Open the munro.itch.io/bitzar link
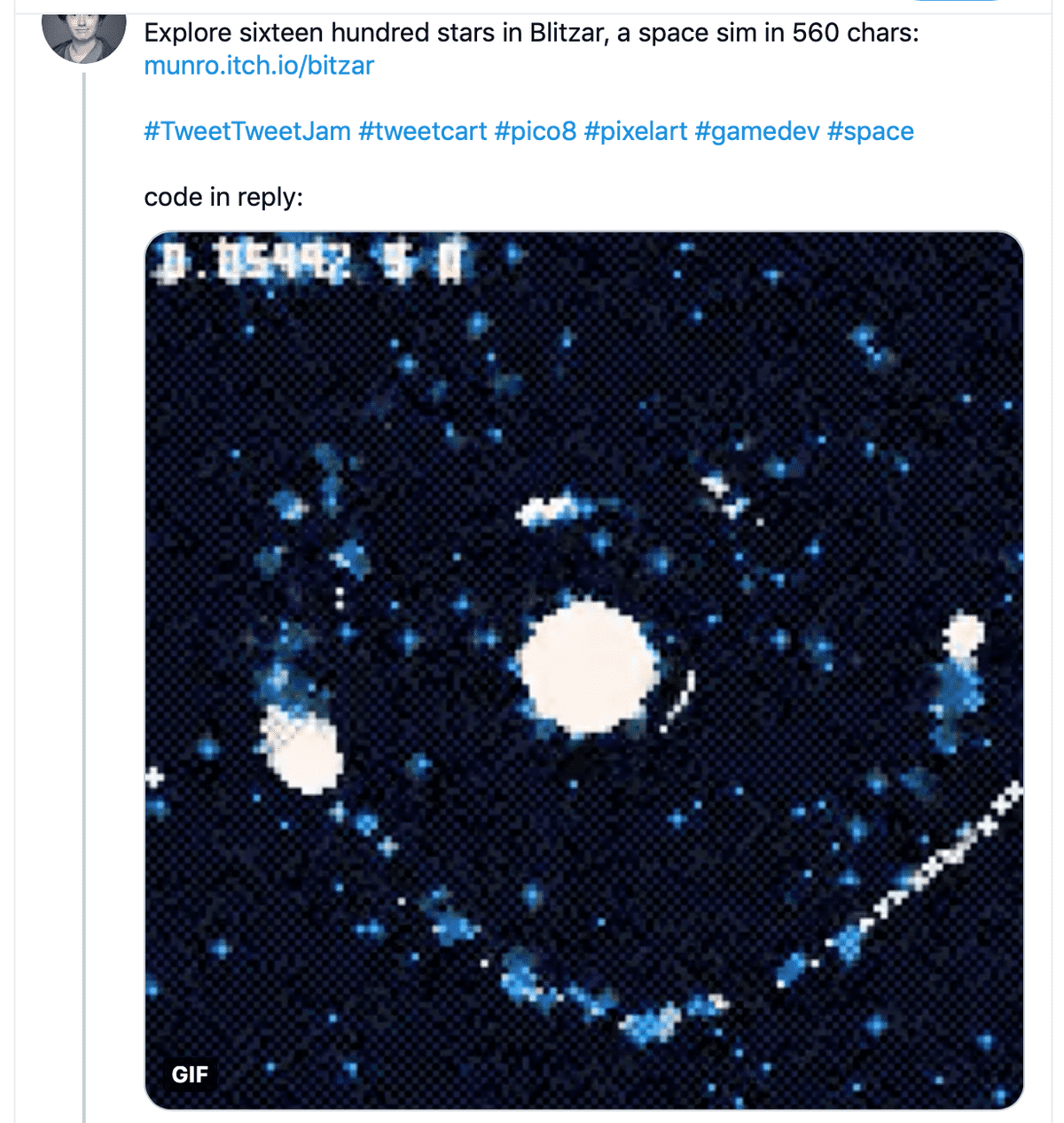The width and height of the screenshot is (1064, 1123). pos(259,66)
